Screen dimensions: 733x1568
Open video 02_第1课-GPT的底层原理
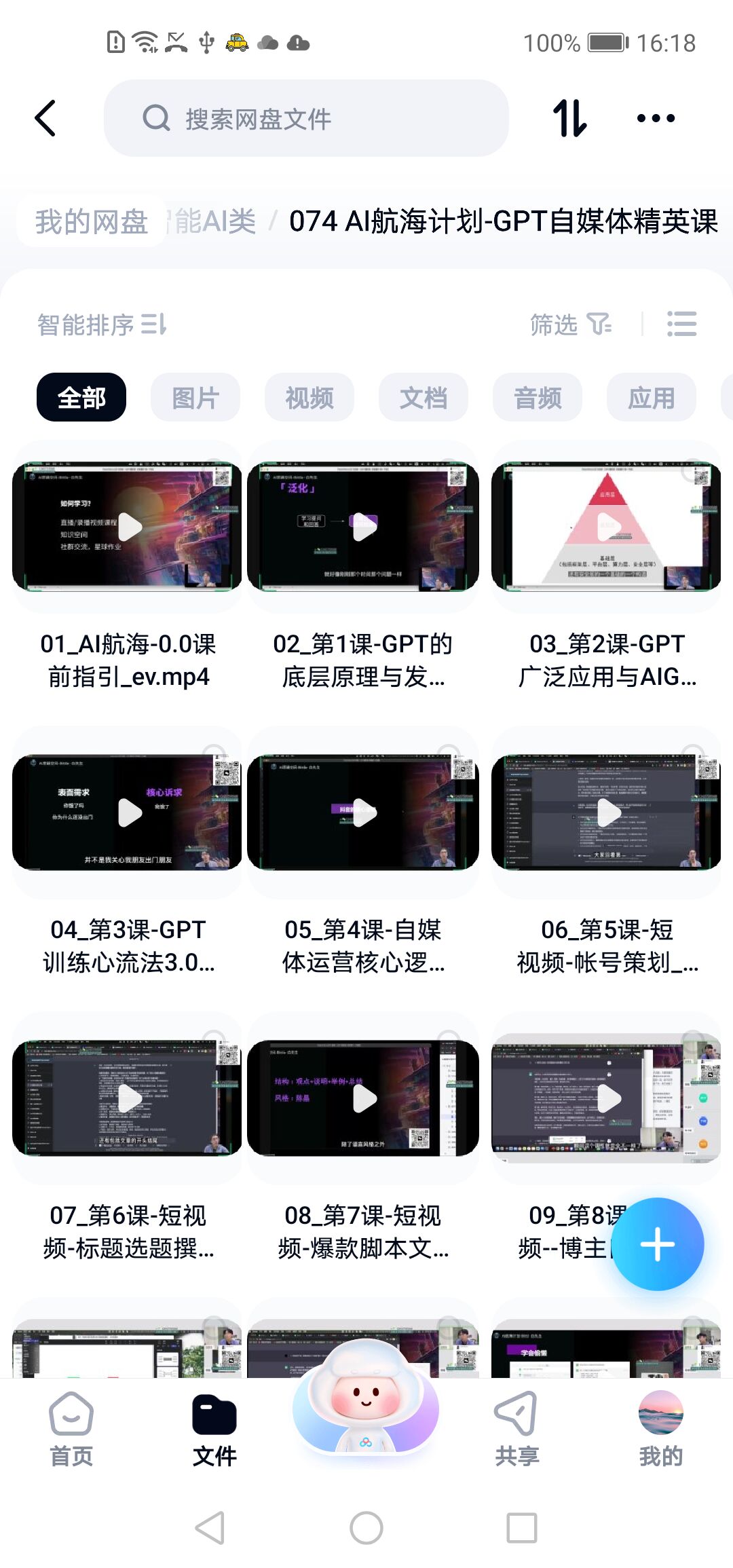[x=363, y=527]
